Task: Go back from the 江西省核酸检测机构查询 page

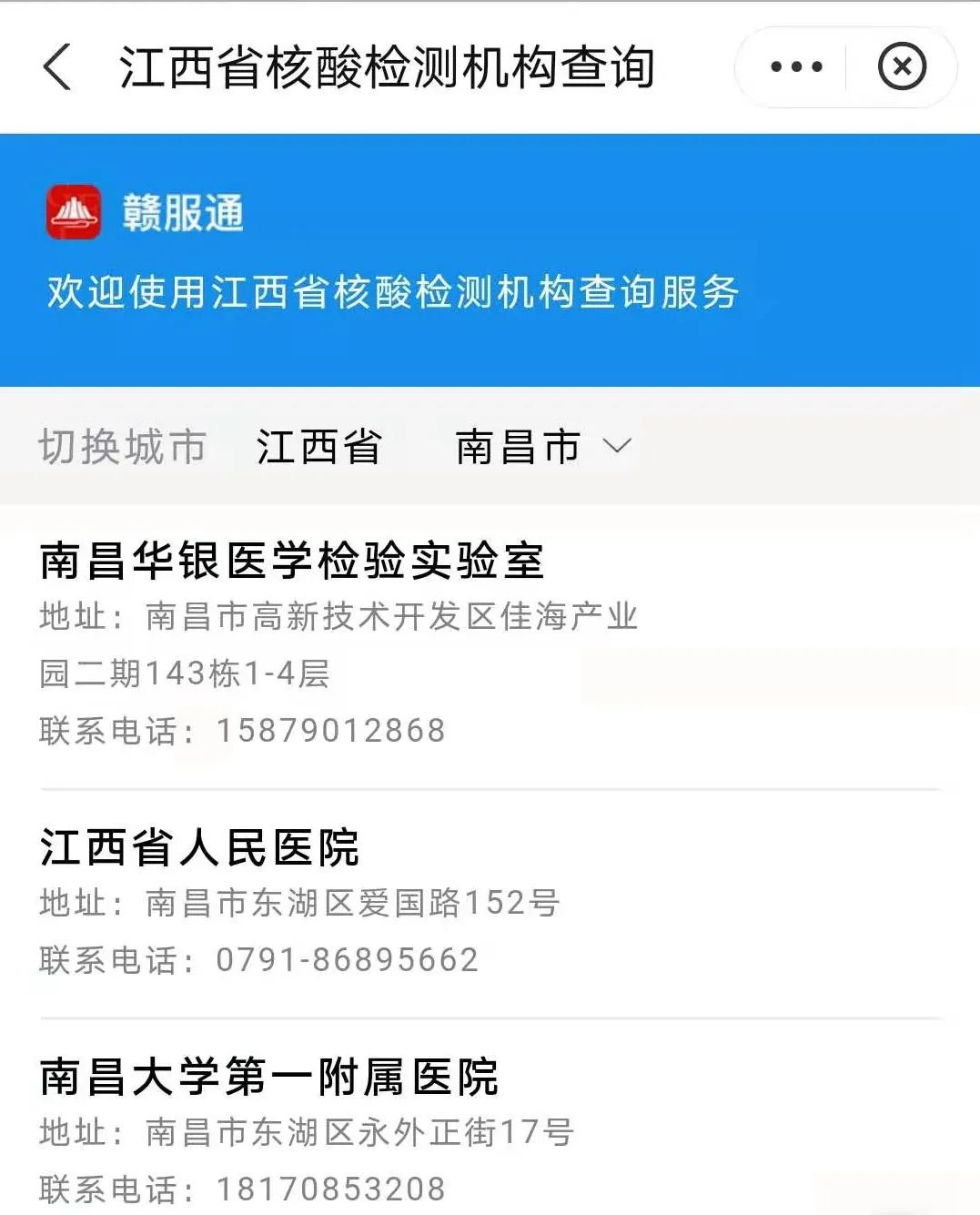Action: (57, 67)
